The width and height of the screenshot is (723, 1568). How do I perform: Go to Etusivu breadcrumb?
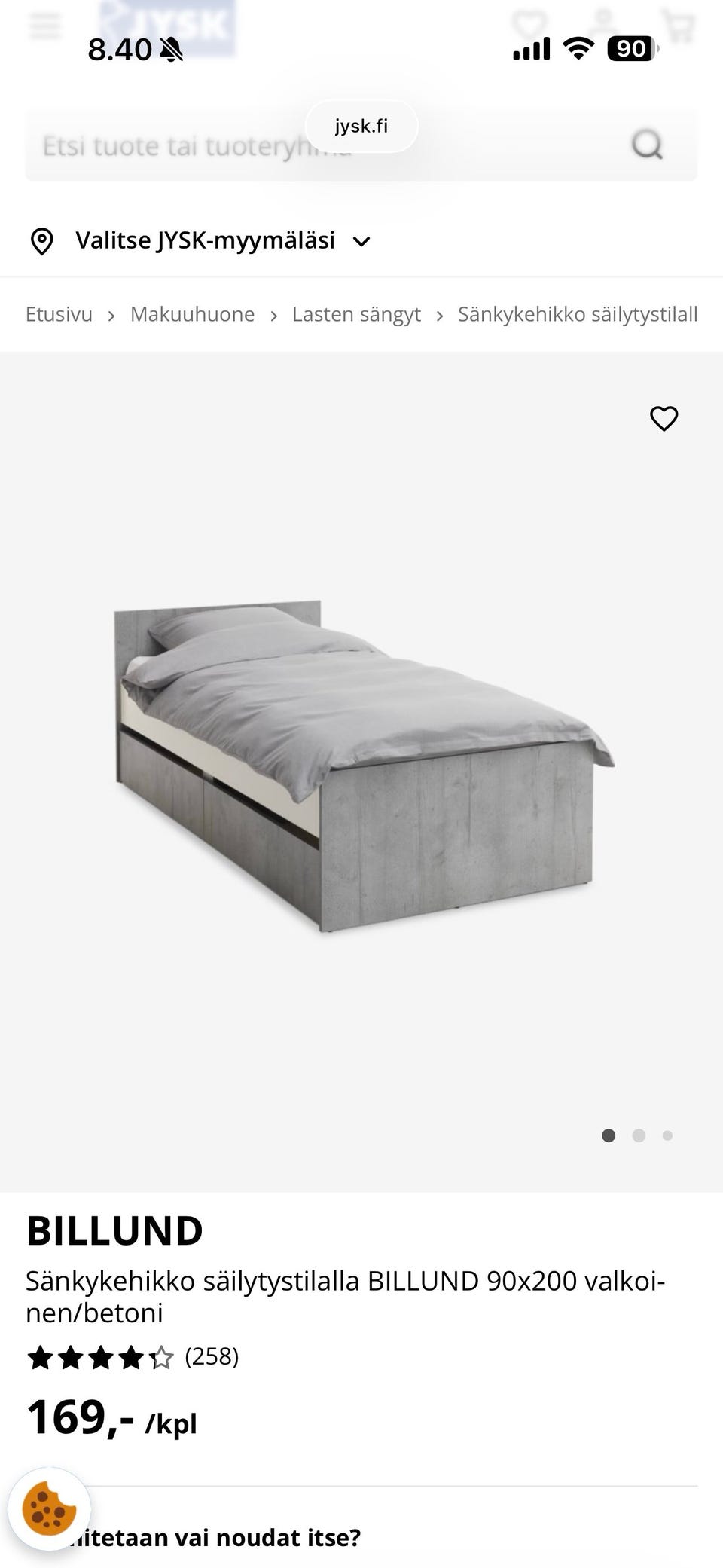point(59,314)
